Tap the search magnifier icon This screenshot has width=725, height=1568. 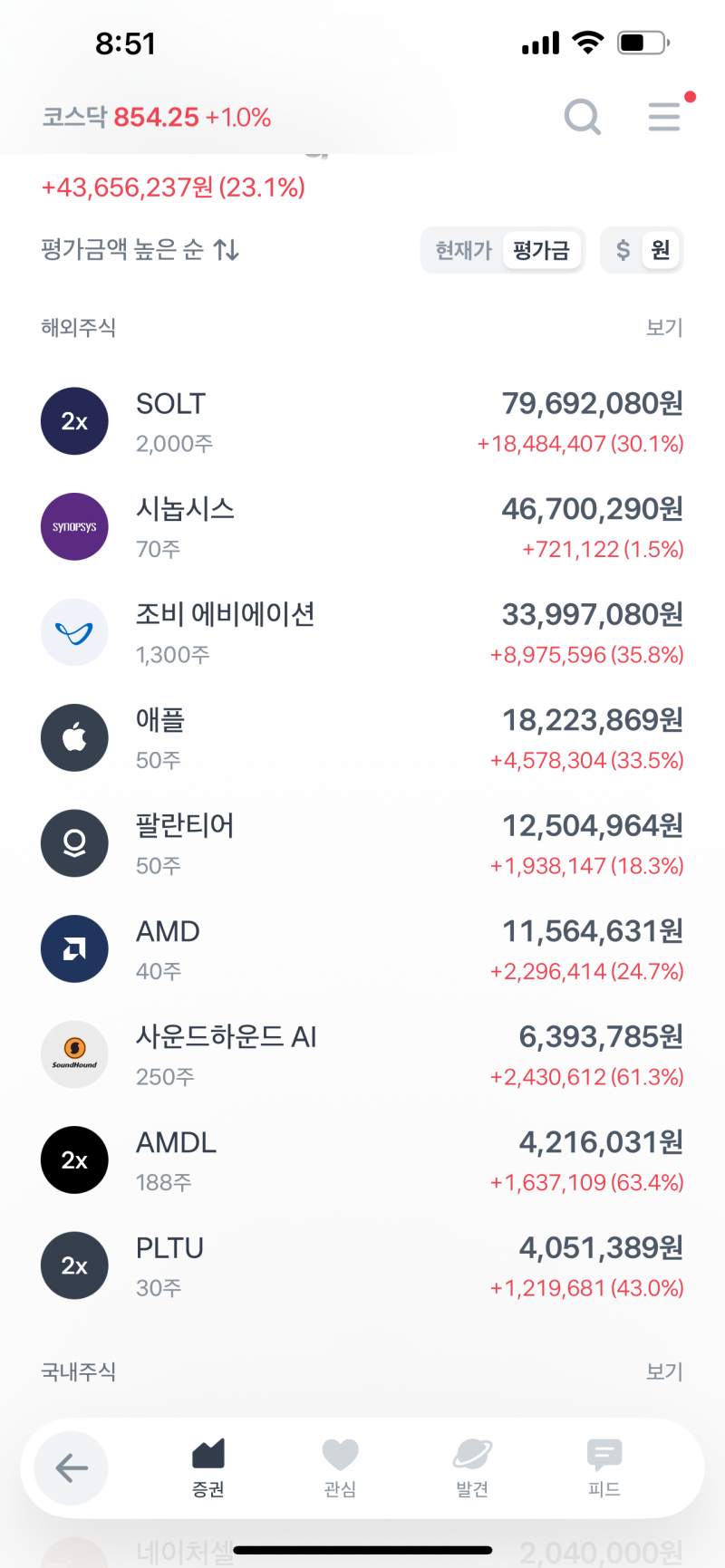pos(583,116)
